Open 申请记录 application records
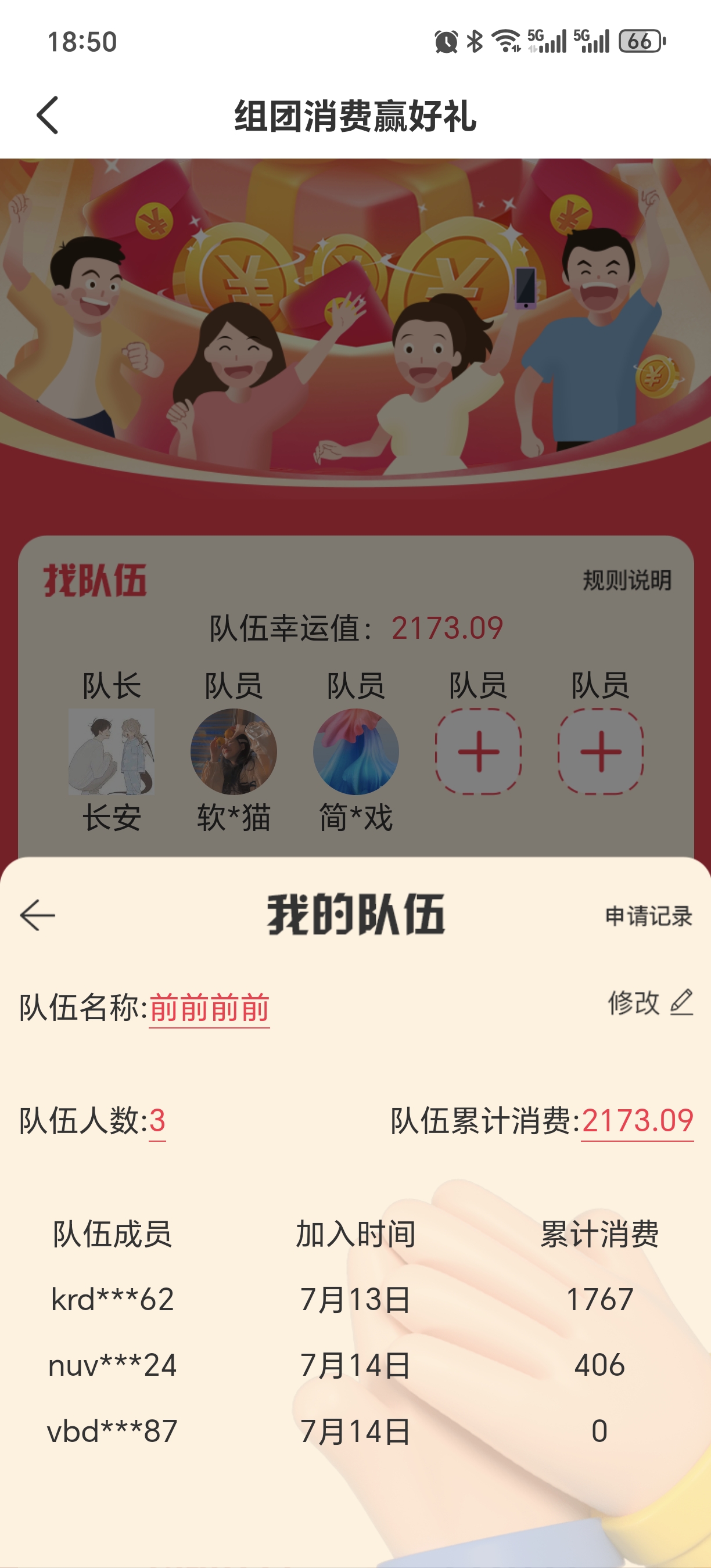 (x=648, y=916)
